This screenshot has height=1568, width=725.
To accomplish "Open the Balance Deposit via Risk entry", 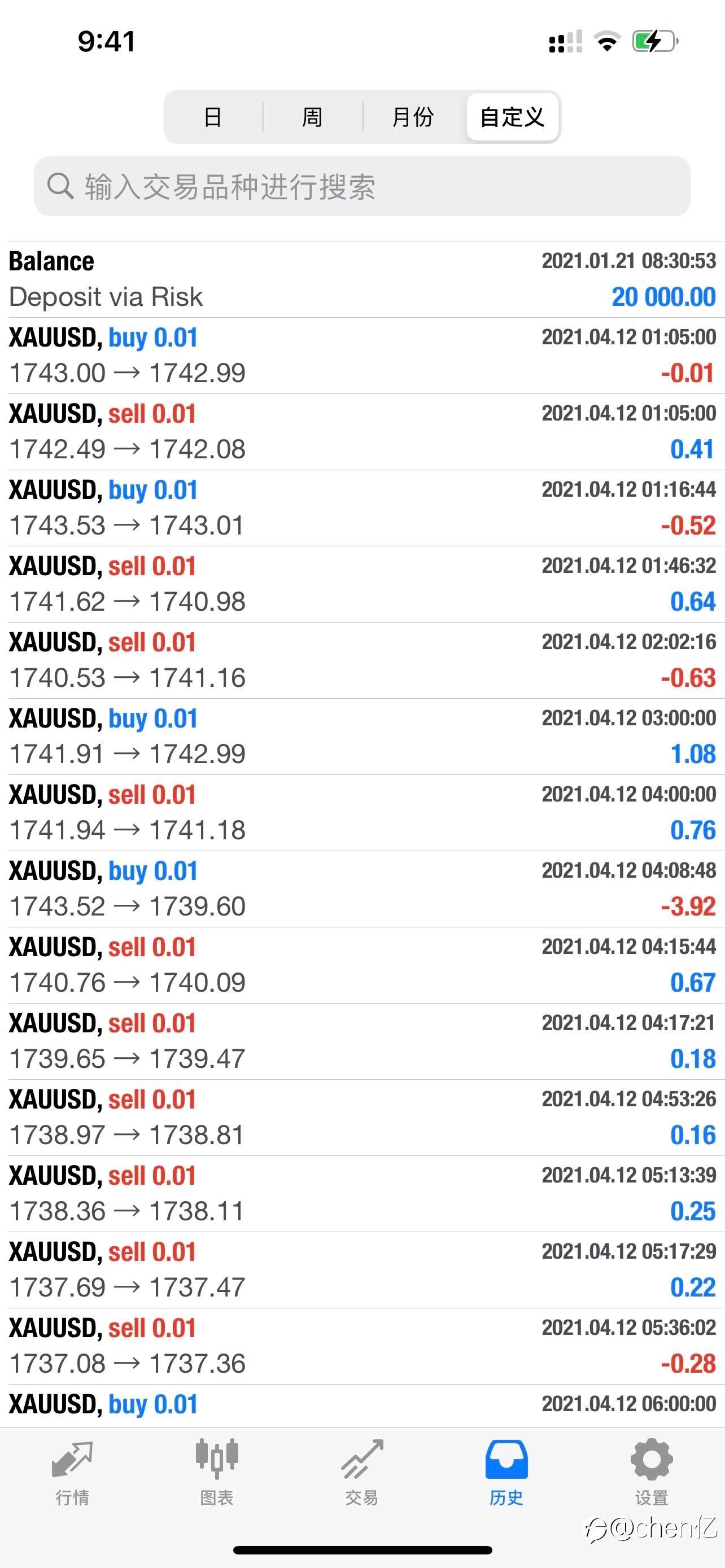I will click(x=362, y=279).
